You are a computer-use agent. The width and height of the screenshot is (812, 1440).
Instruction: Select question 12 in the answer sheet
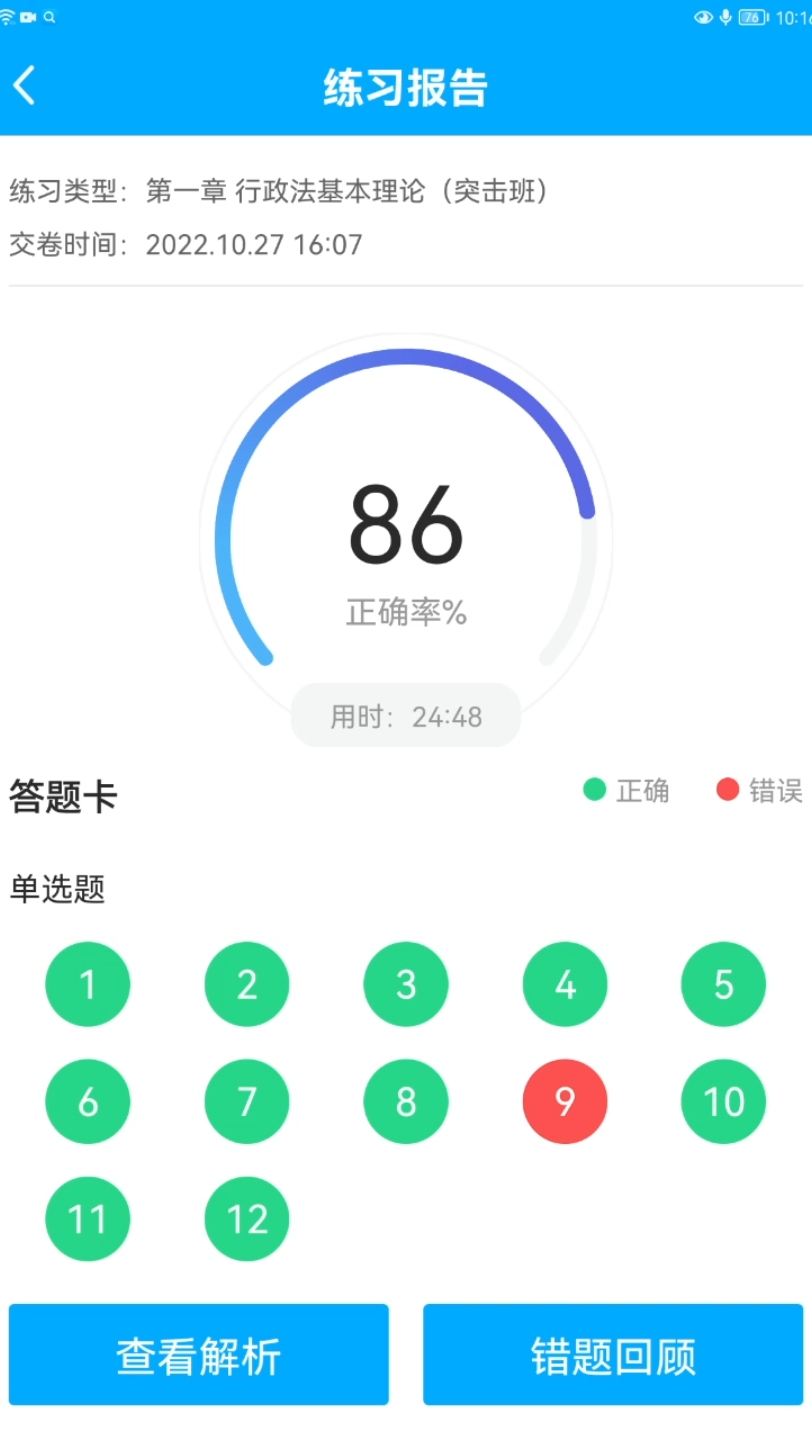tap(246, 1219)
